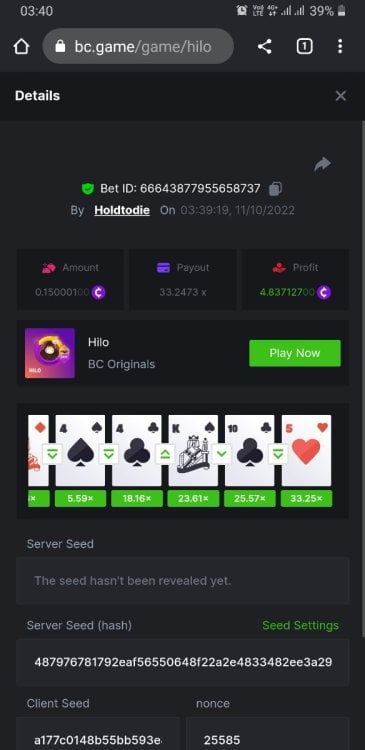Image resolution: width=365 pixels, height=750 pixels.
Task: Open the browser home page
Action: 21,46
